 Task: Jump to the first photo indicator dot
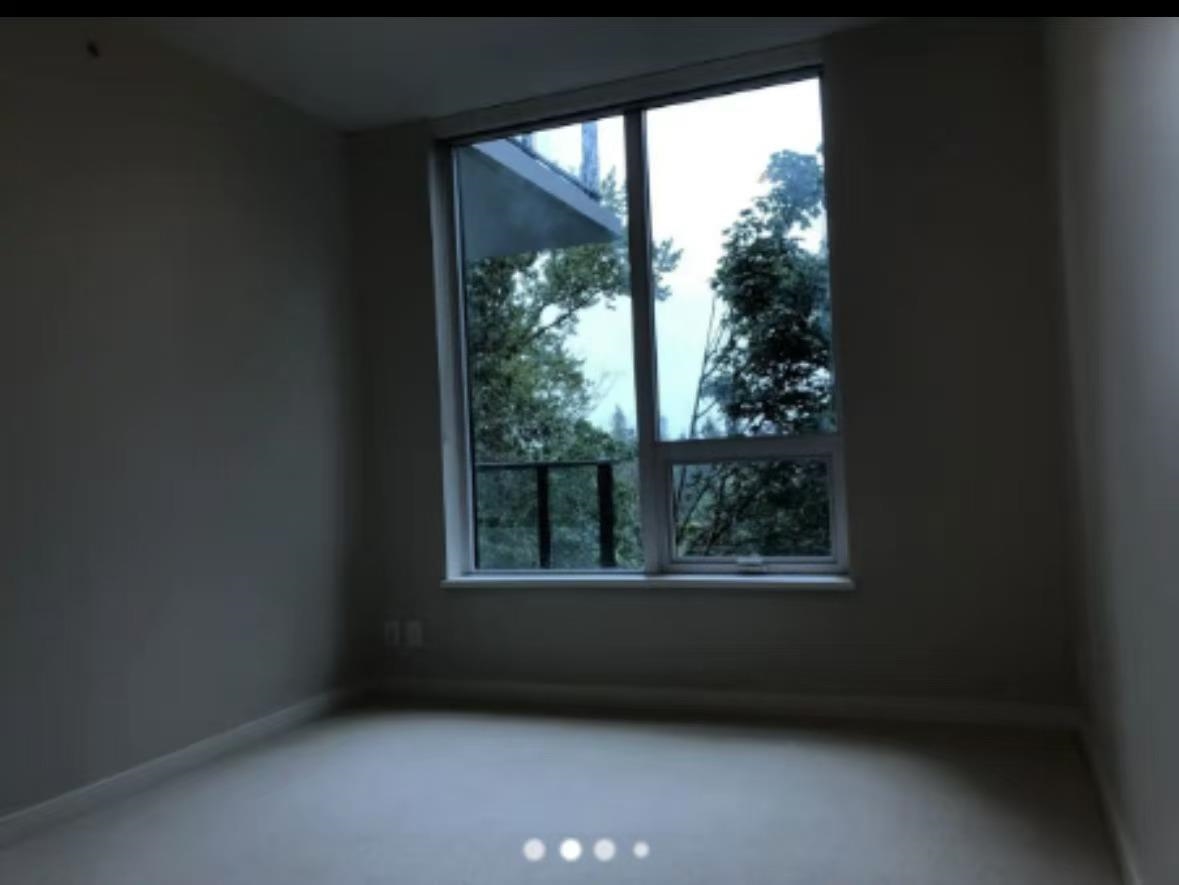[535, 850]
